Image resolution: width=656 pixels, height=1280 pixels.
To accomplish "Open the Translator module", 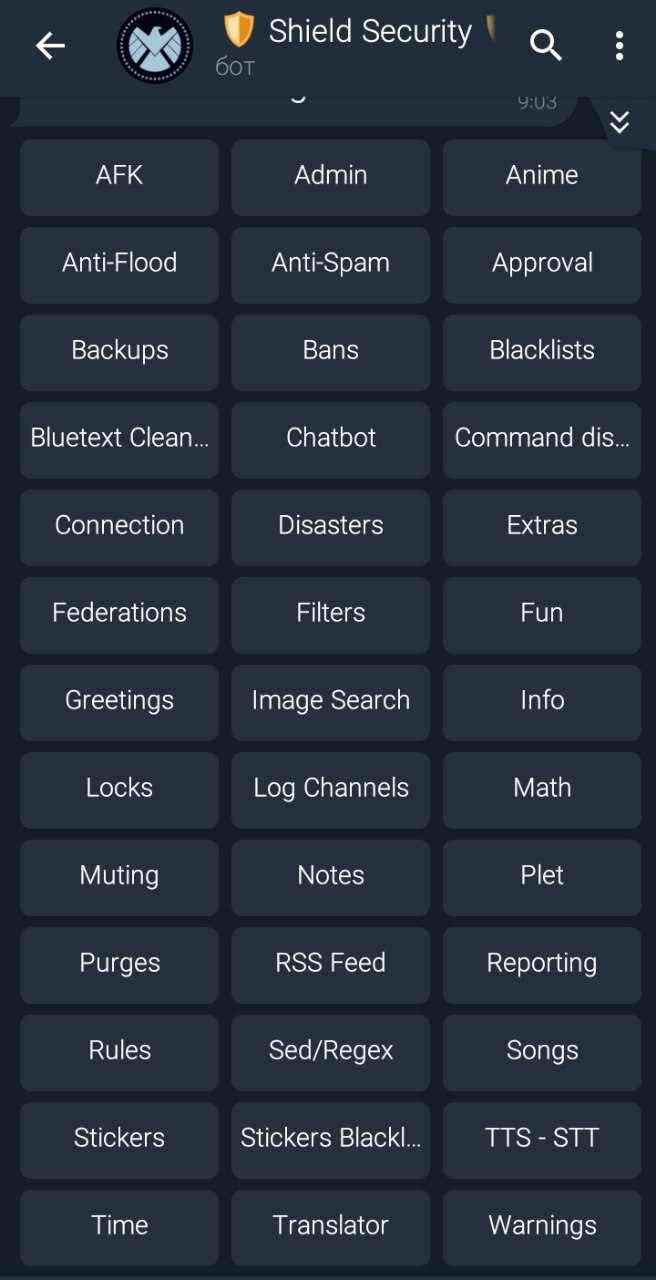I will 330,1226.
